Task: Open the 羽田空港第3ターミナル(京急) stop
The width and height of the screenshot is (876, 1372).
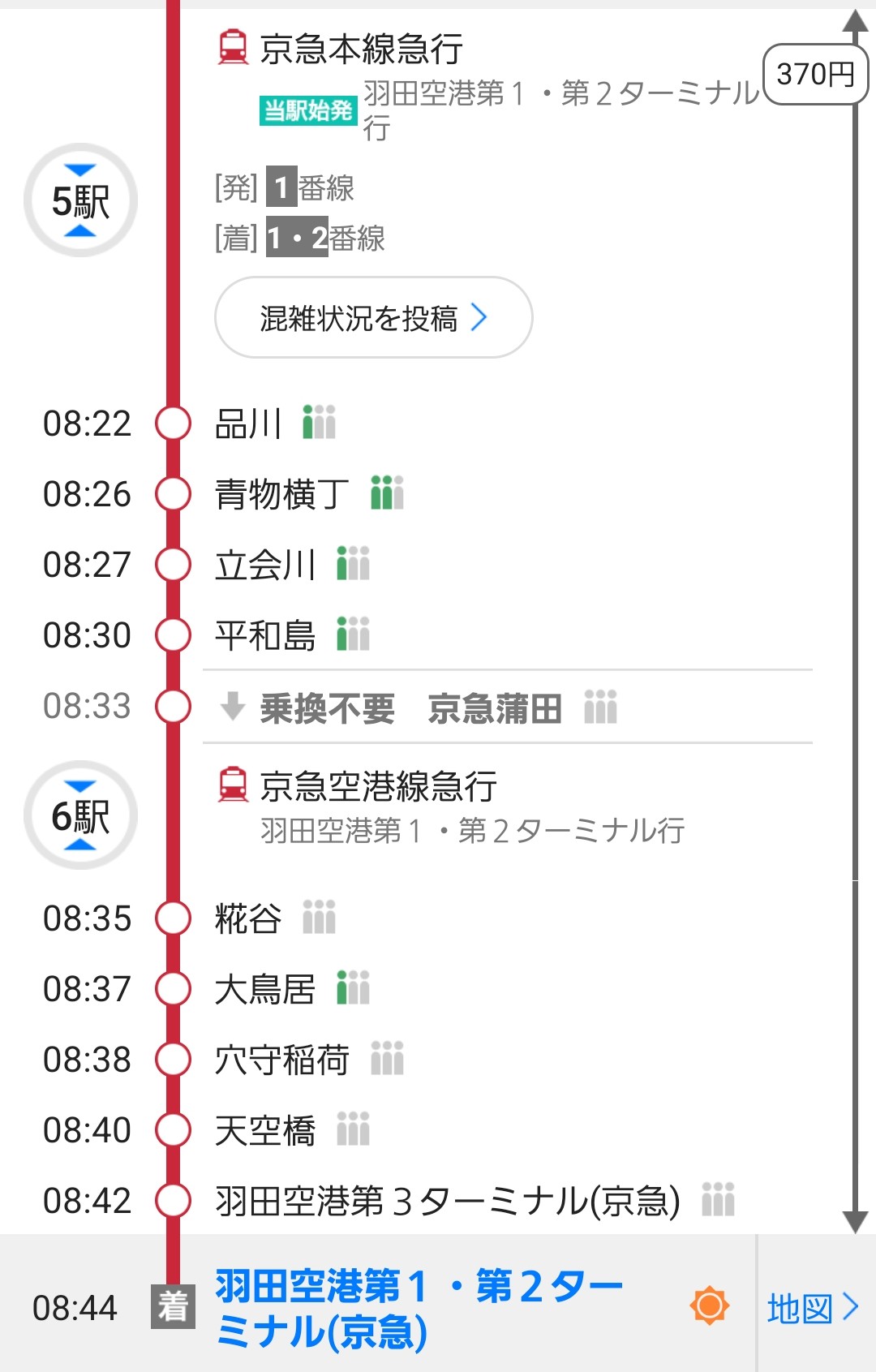Action: pyautogui.click(x=447, y=1201)
